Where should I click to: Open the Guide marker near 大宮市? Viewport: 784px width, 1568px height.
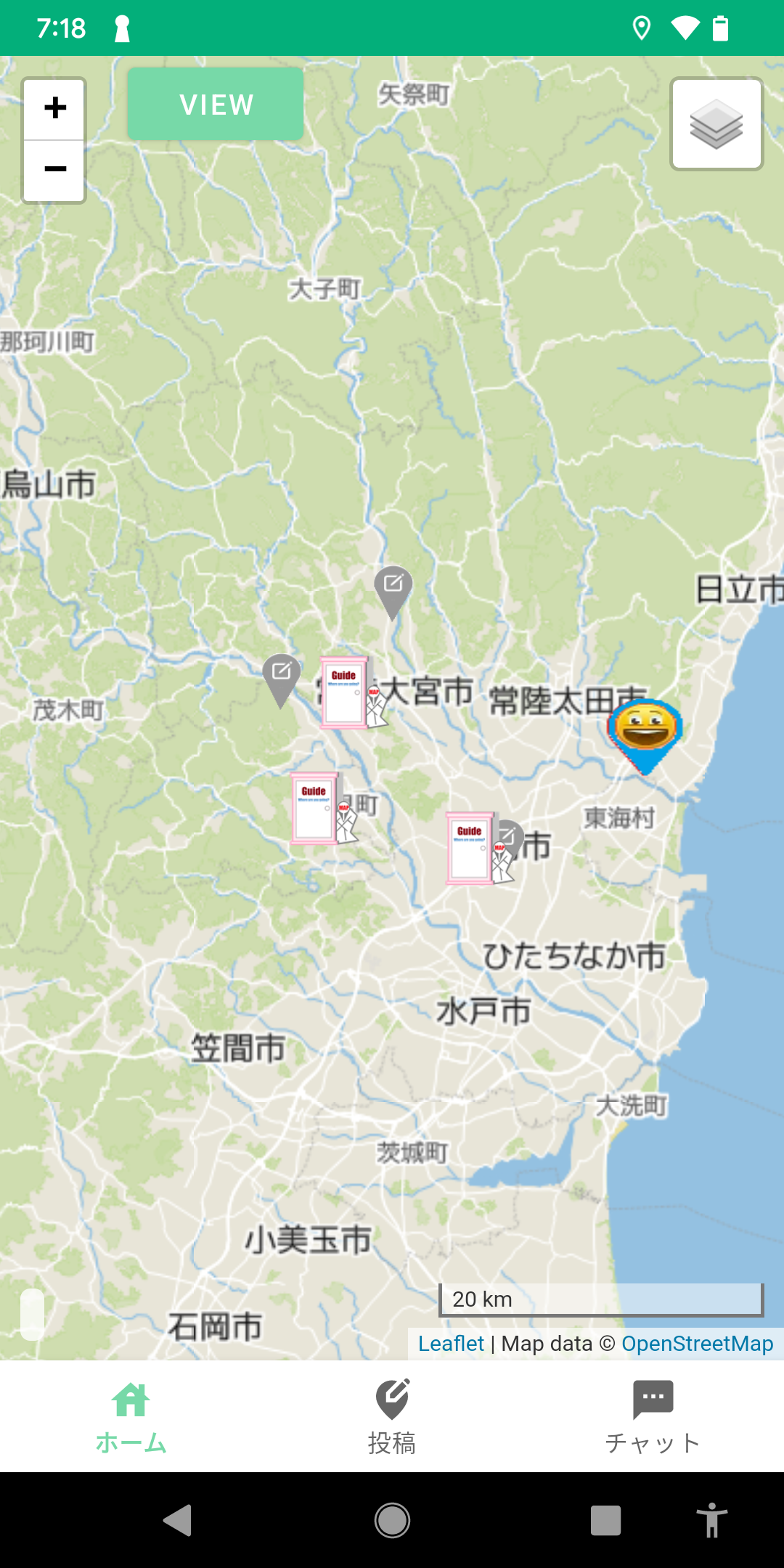pyautogui.click(x=343, y=692)
